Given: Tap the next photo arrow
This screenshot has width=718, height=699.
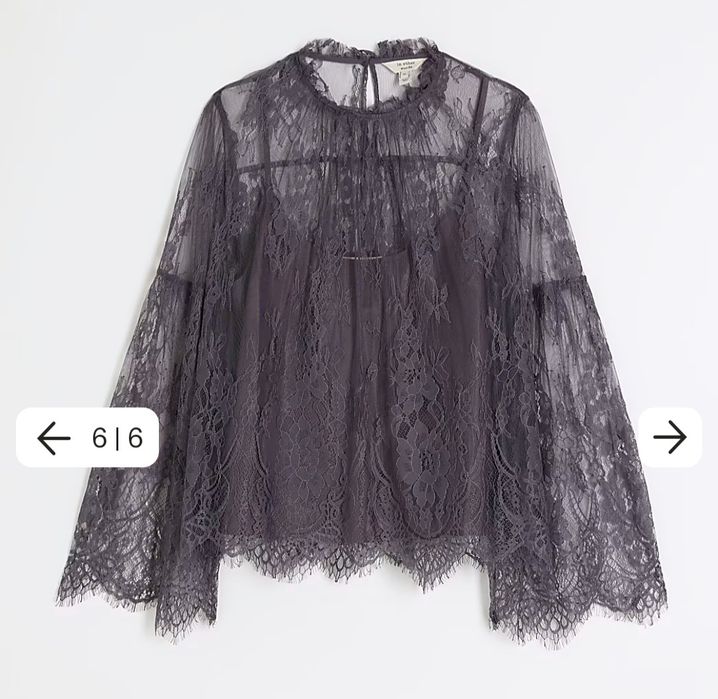Looking at the screenshot, I should (669, 437).
